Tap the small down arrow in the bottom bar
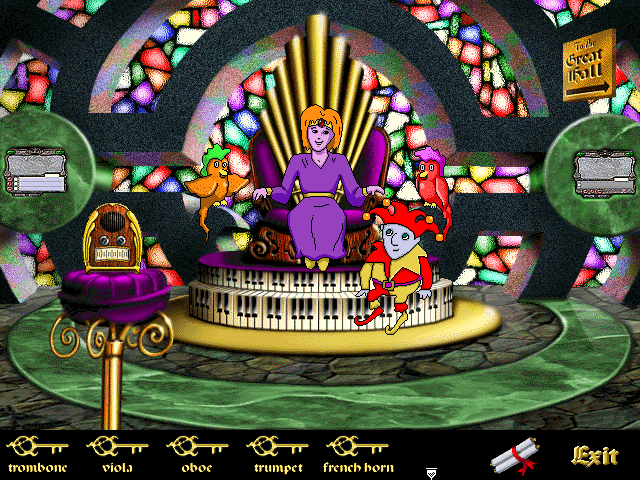Viewport: 640px width, 480px height. pyautogui.click(x=431, y=472)
